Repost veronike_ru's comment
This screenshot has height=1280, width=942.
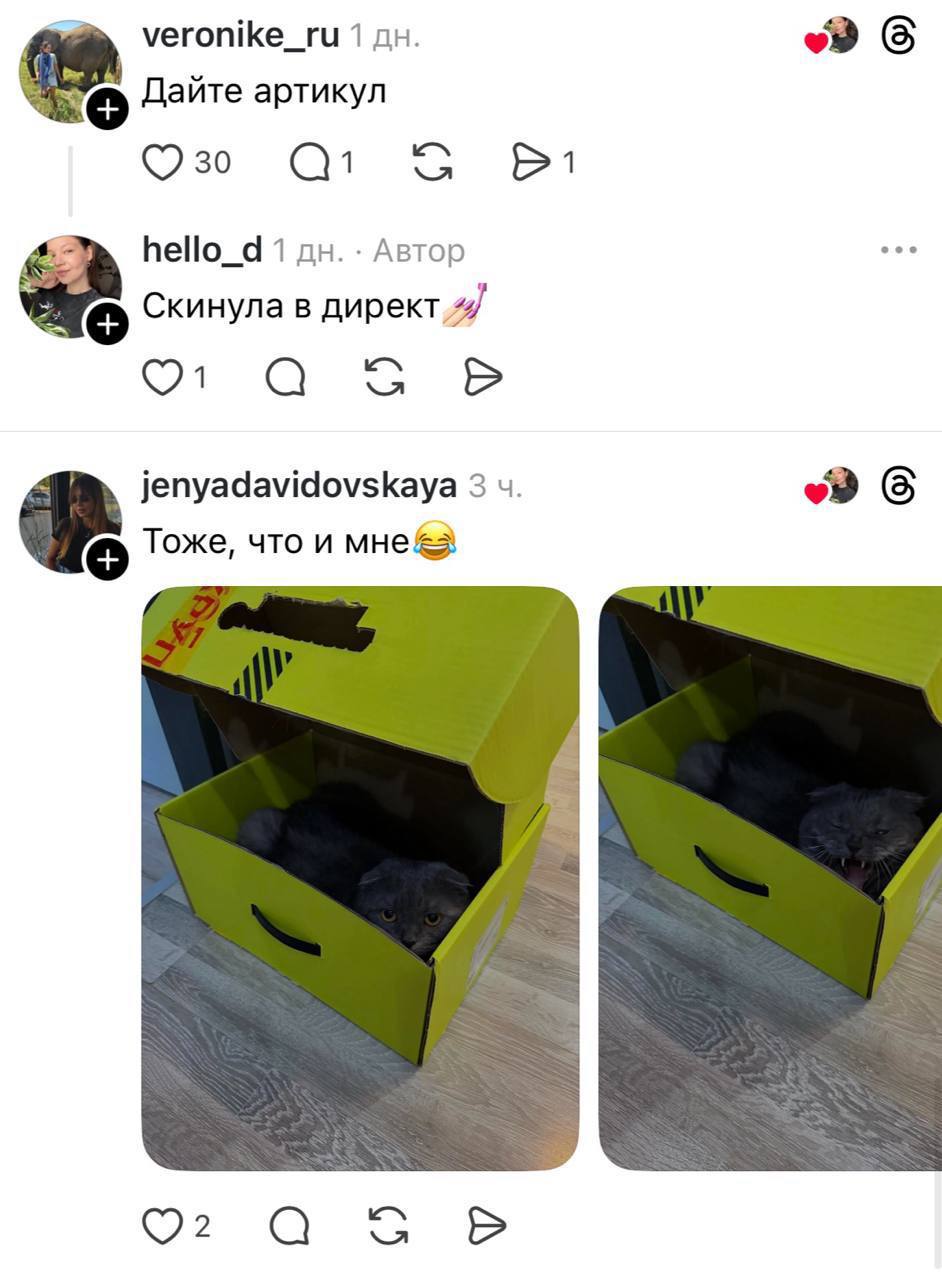(x=432, y=162)
